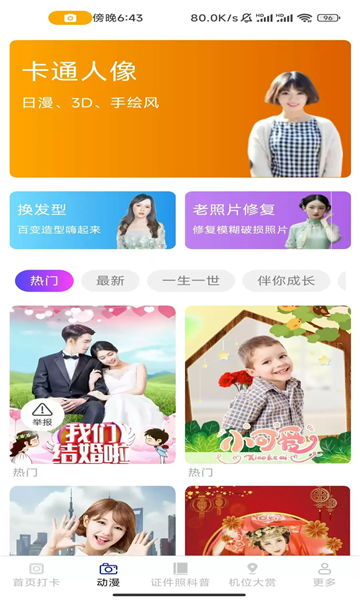Open the 老照片修复 photo restoration card
The image size is (360, 600).
click(268, 220)
